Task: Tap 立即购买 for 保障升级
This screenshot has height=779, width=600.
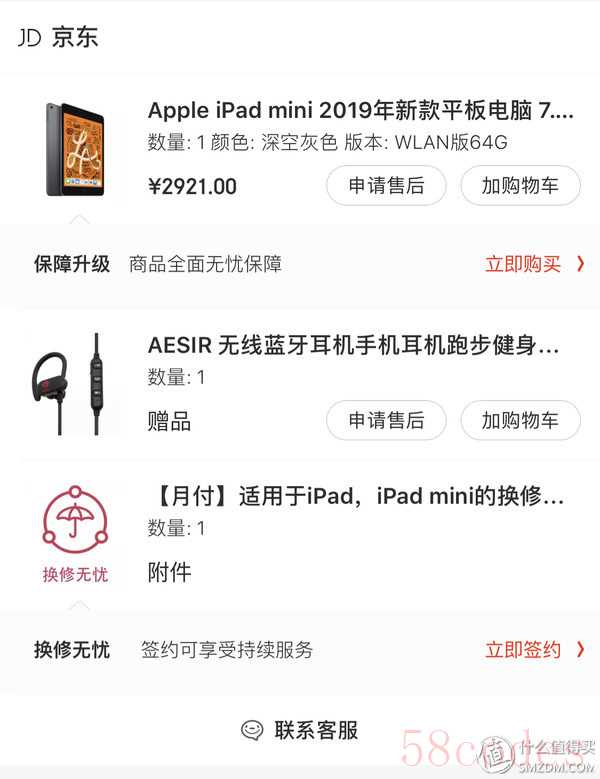Action: pyautogui.click(x=534, y=264)
